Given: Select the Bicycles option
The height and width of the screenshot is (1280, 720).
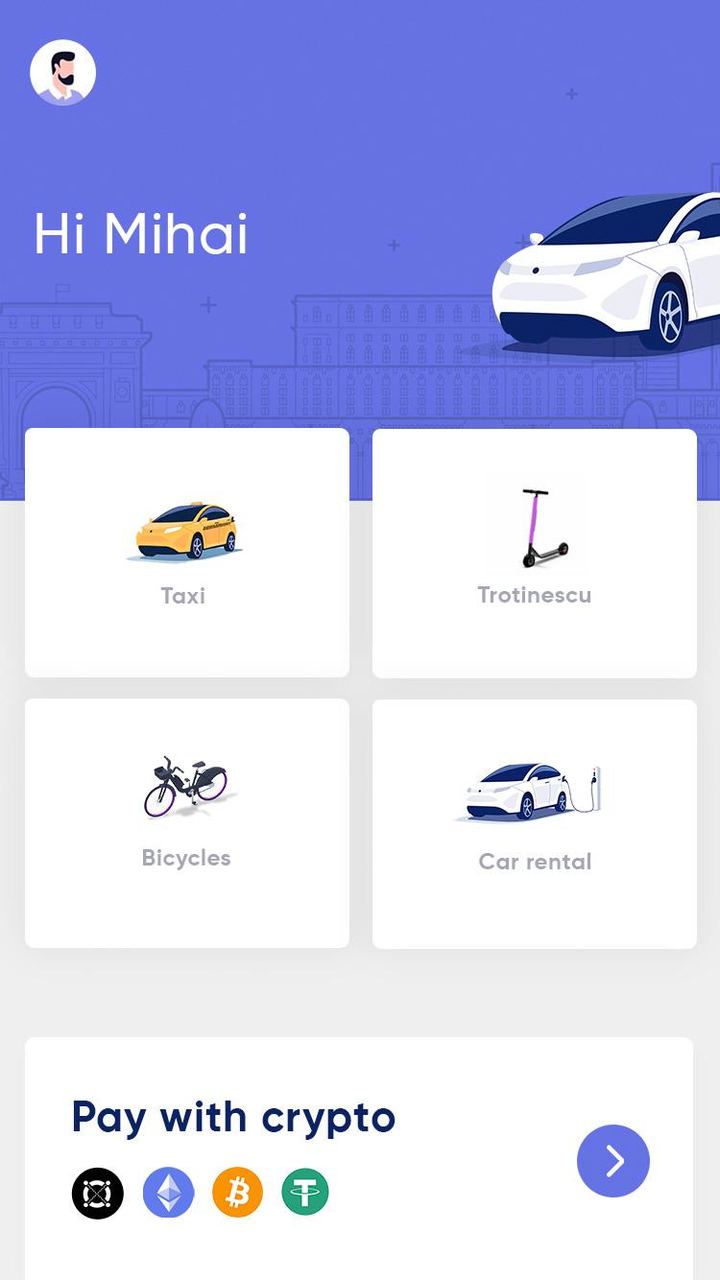Looking at the screenshot, I should click(x=186, y=822).
